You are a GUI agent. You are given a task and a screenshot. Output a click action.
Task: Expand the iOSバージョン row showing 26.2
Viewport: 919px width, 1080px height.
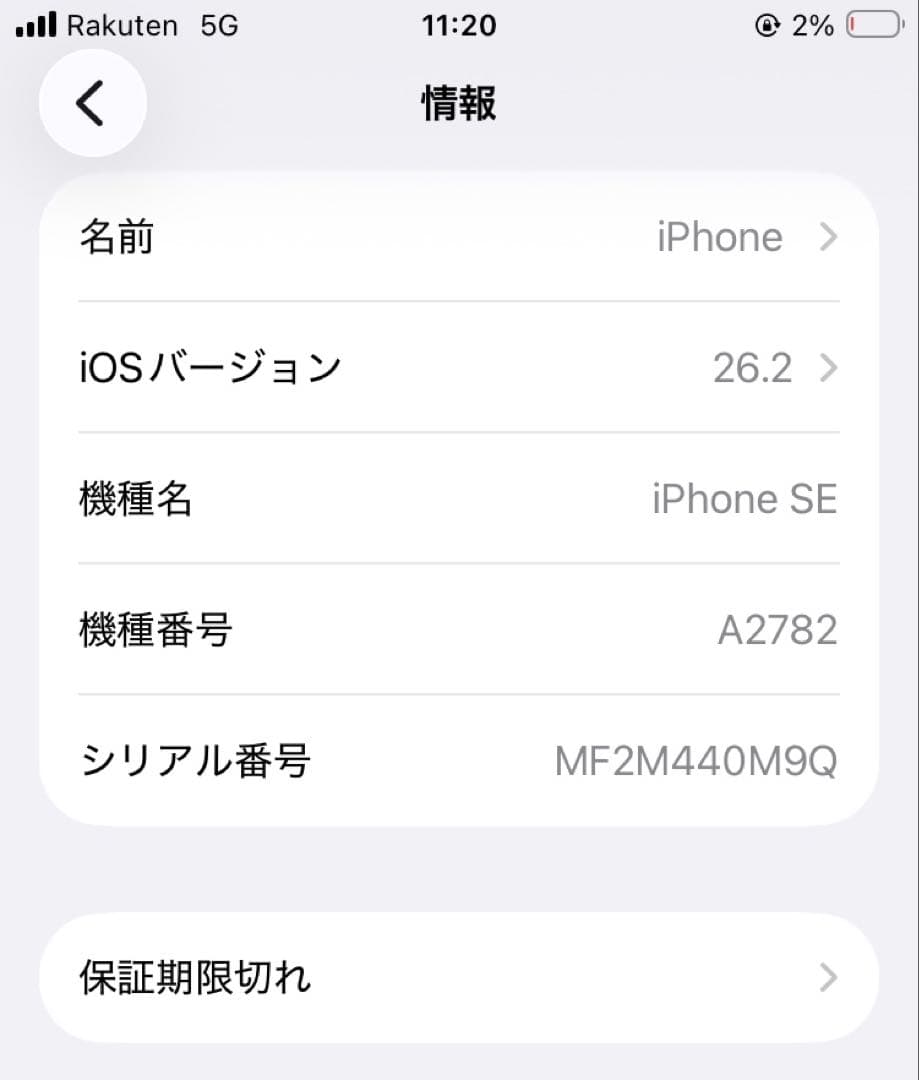459,368
